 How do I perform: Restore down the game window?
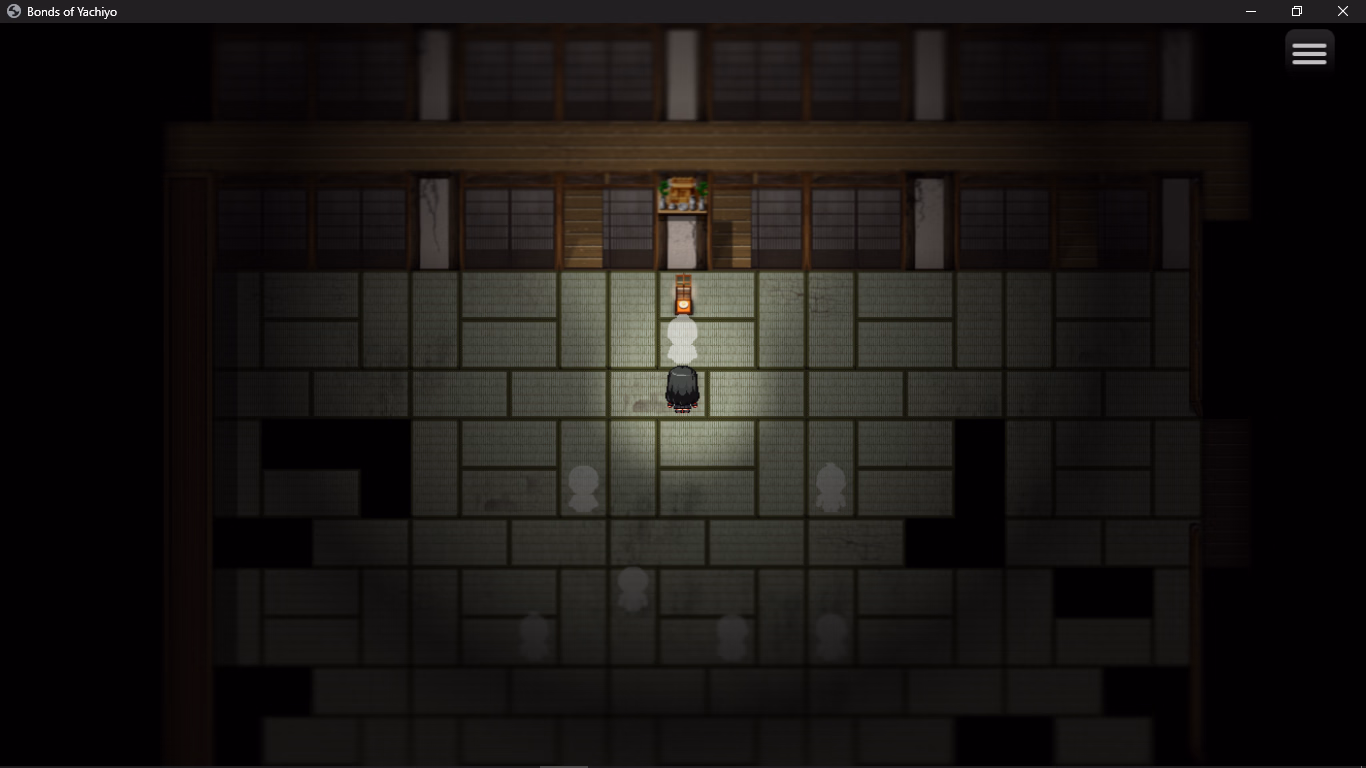[1296, 11]
